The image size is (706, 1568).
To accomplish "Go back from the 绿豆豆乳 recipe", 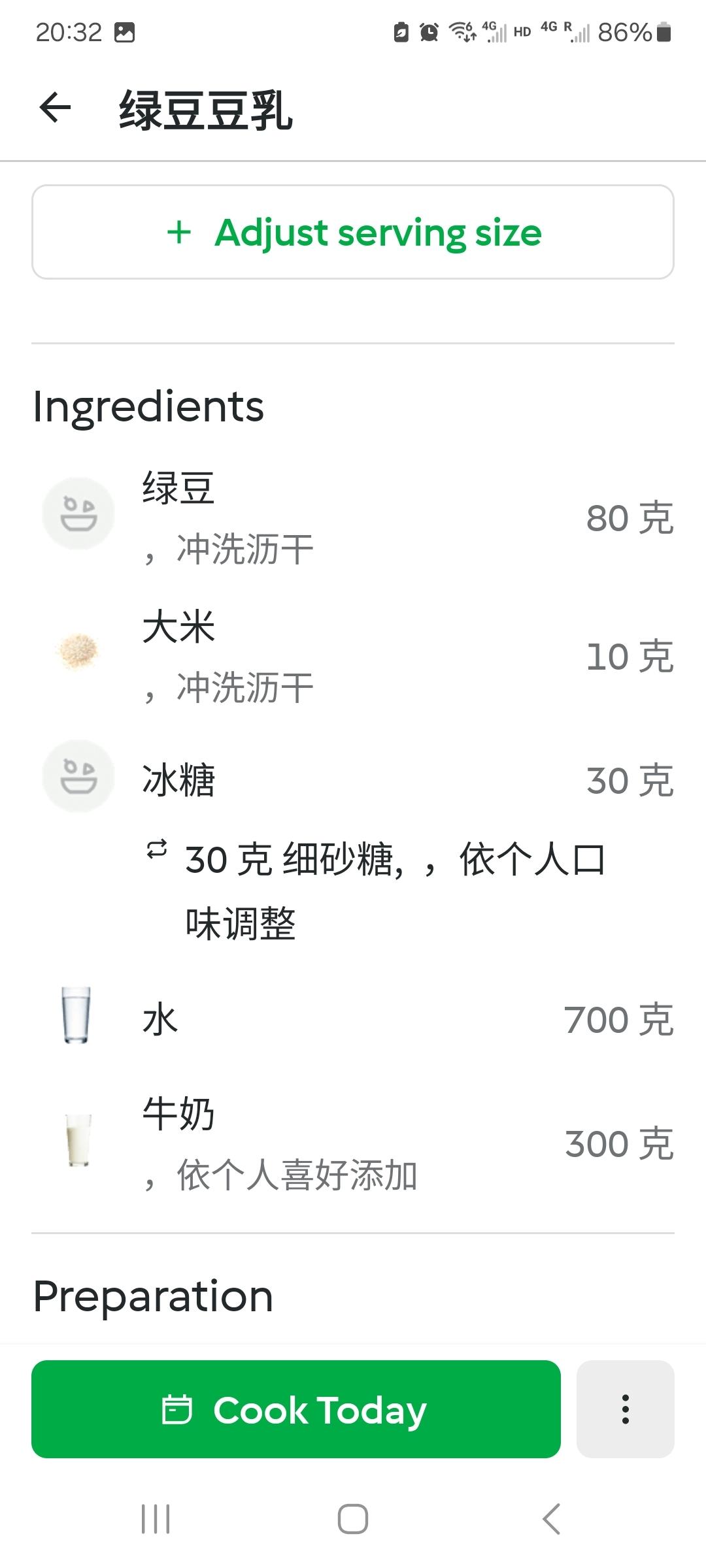I will coord(55,108).
